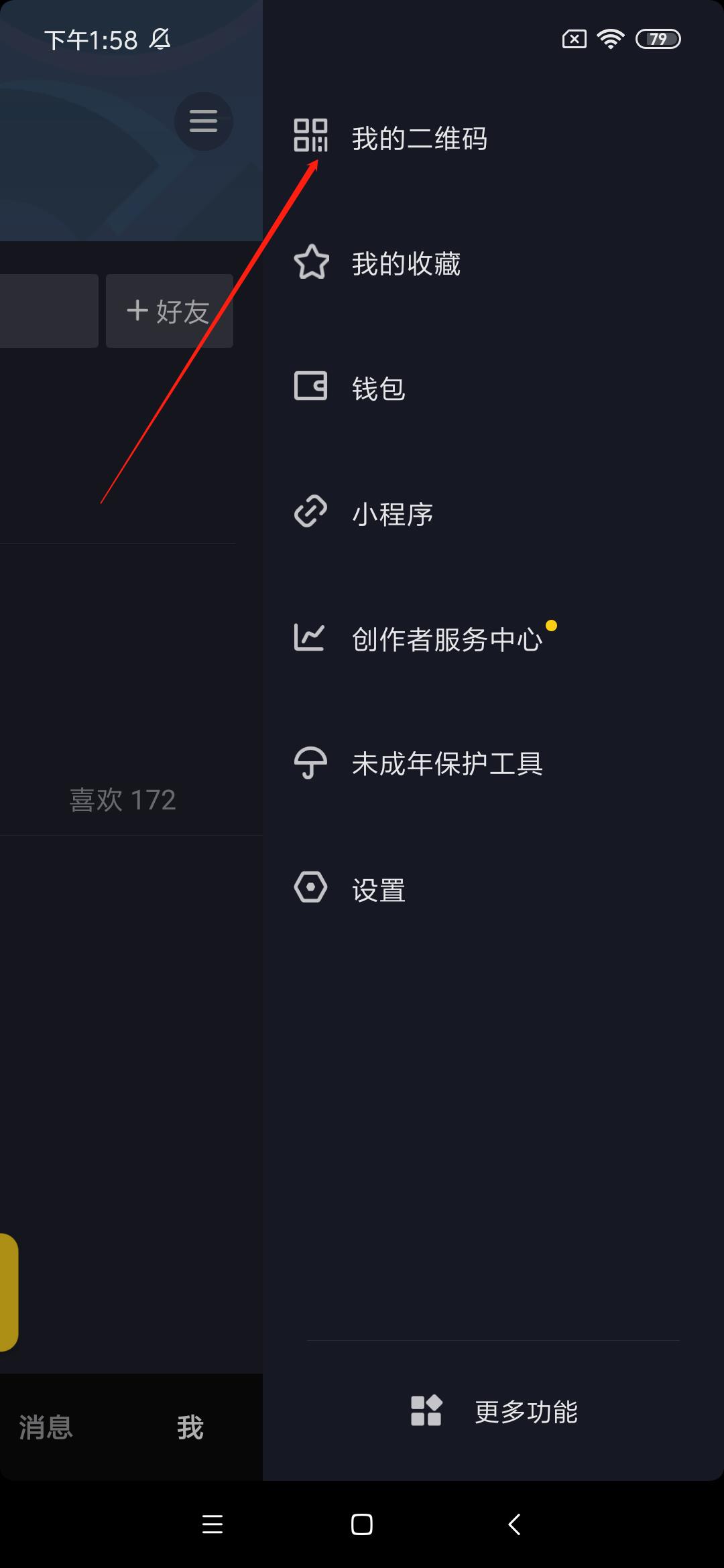This screenshot has width=724, height=1568.
Task: Select the 我 tab at bottom
Action: click(190, 1427)
